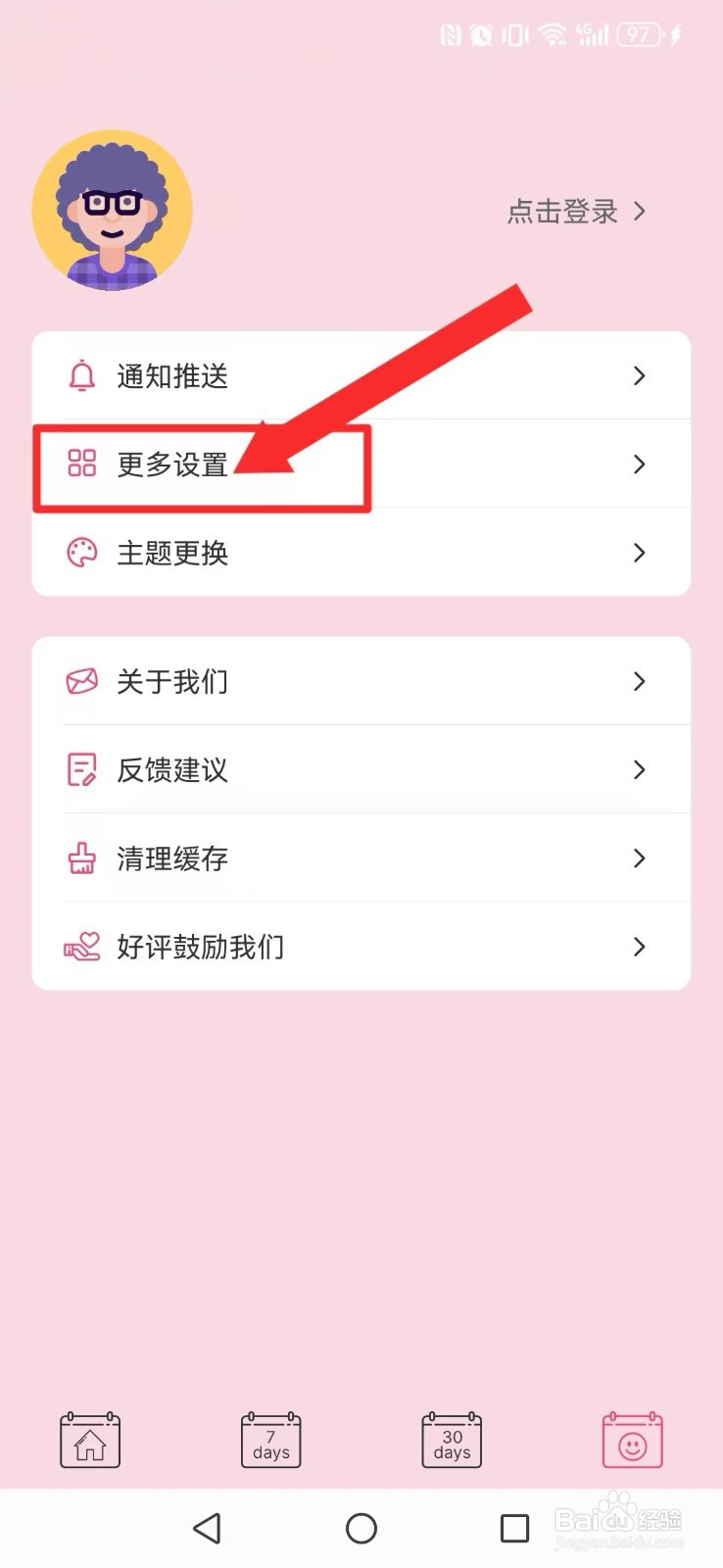The height and width of the screenshot is (1568, 723).
Task: Open the home calendar tab icon
Action: click(90, 1441)
